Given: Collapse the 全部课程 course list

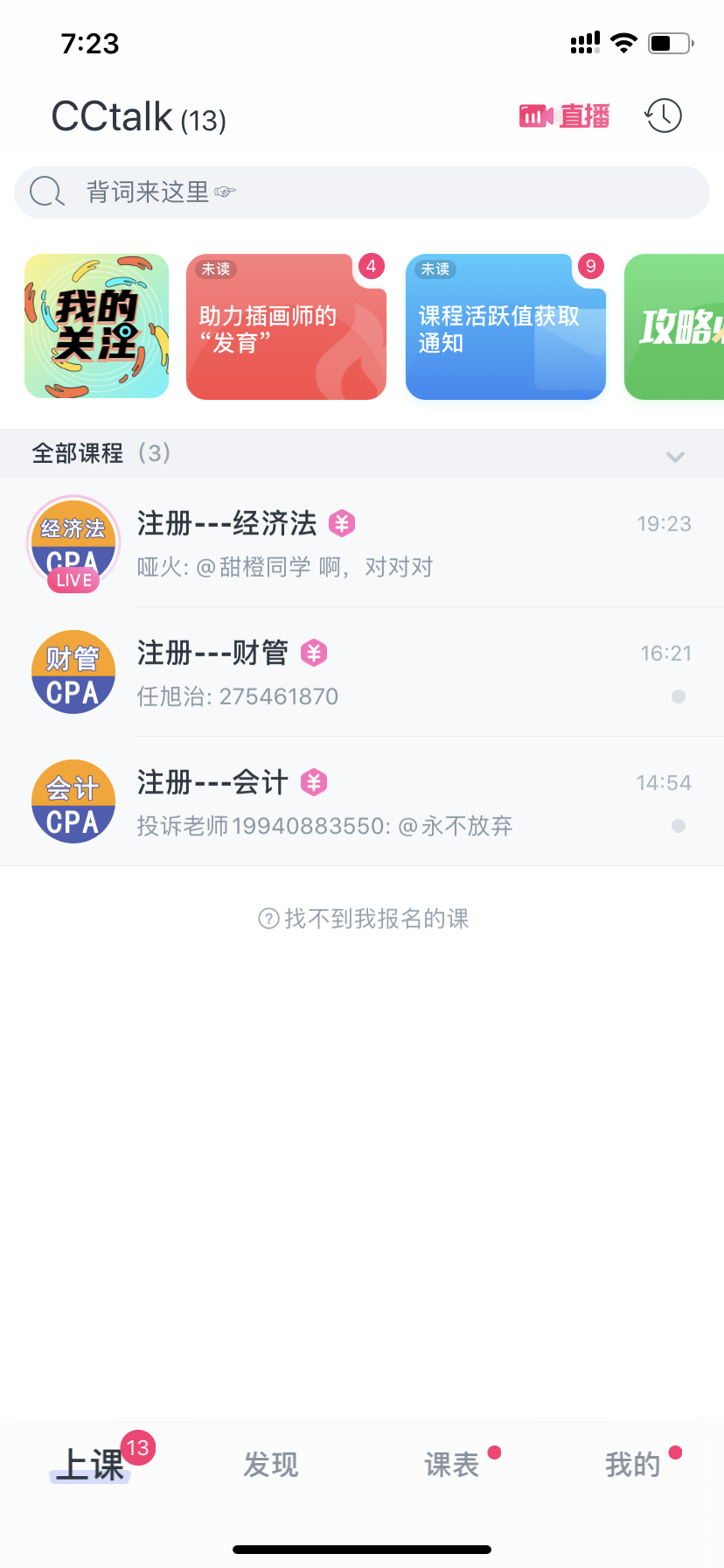Looking at the screenshot, I should (x=674, y=456).
